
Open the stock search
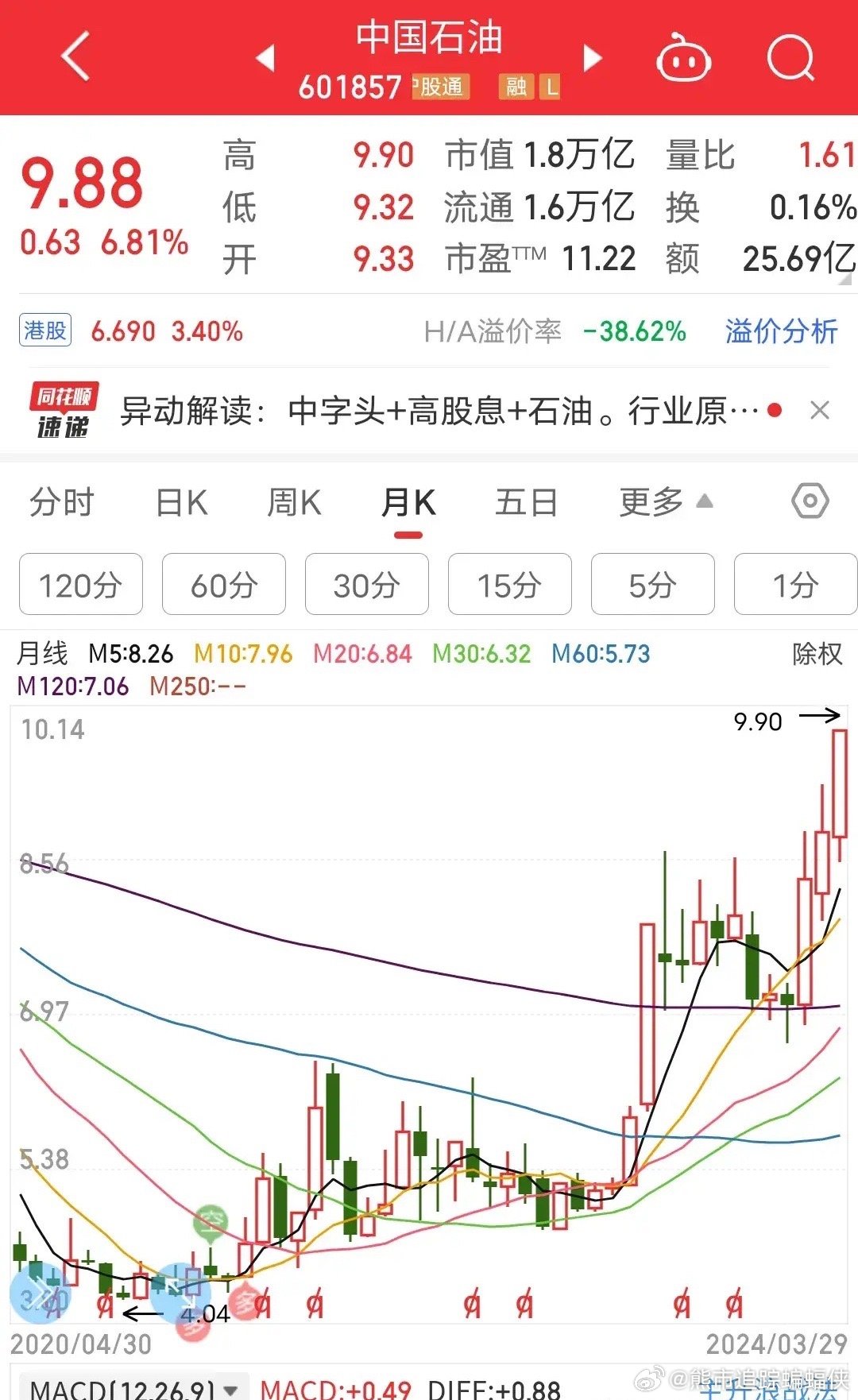coord(789,57)
